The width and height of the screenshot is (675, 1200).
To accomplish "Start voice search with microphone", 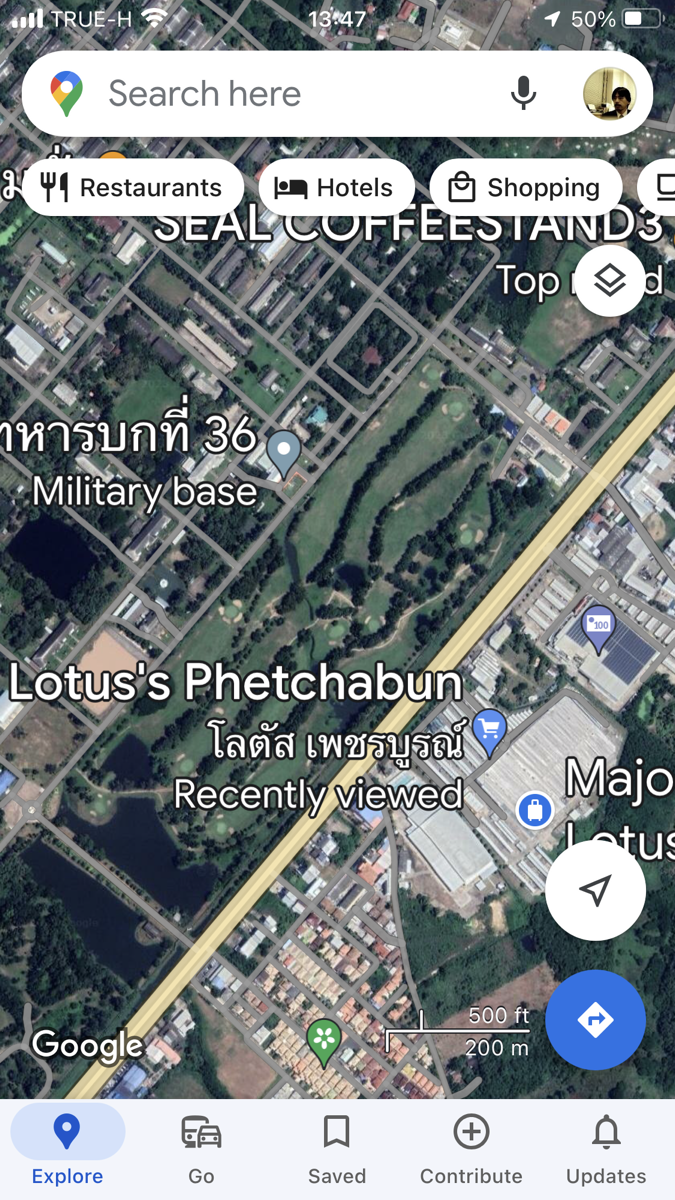I will pyautogui.click(x=523, y=94).
